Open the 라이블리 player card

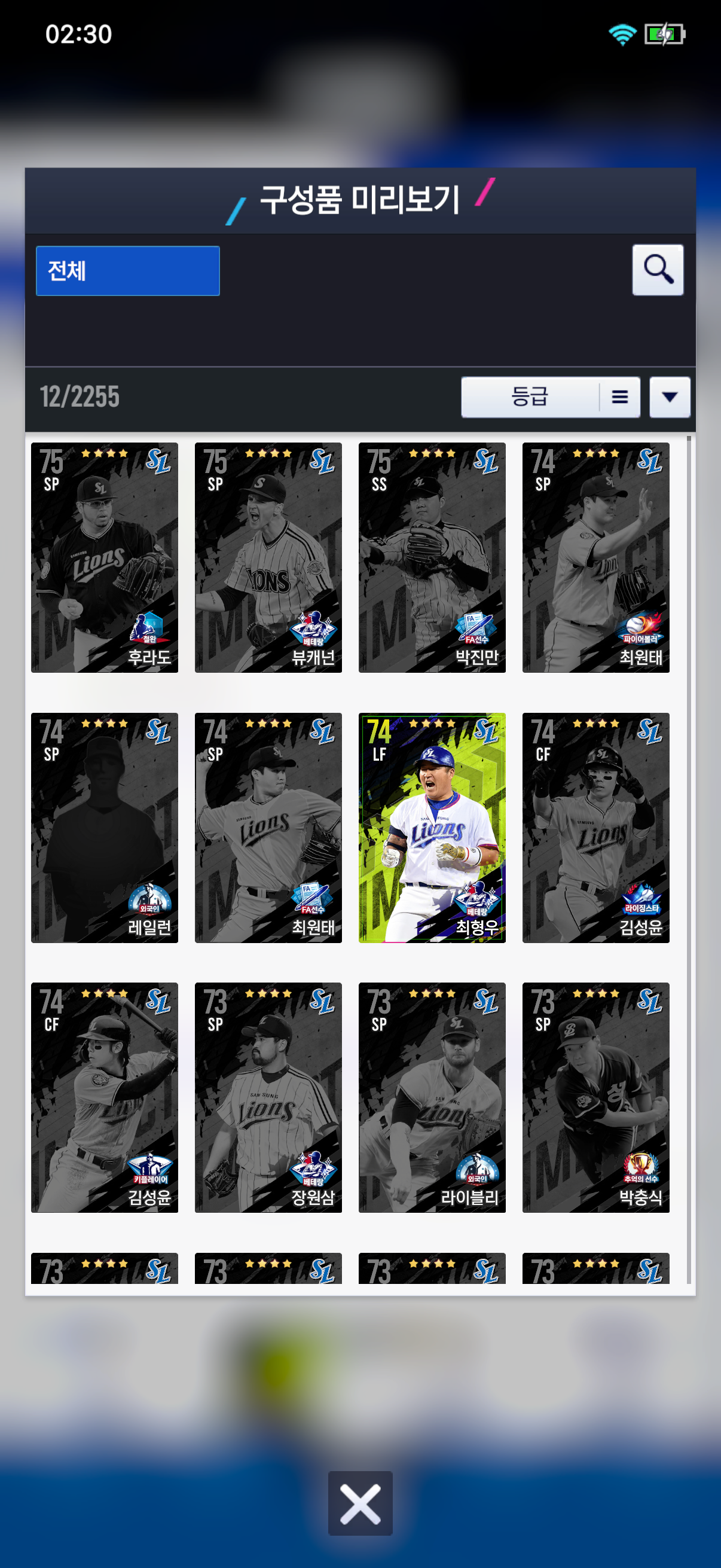[432, 1097]
